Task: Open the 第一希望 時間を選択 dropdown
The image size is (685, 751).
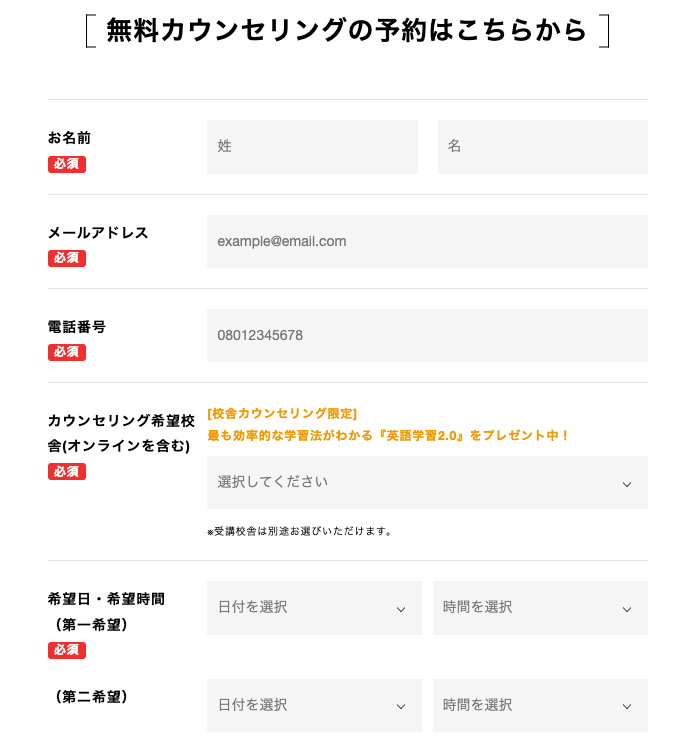Action: 540,608
